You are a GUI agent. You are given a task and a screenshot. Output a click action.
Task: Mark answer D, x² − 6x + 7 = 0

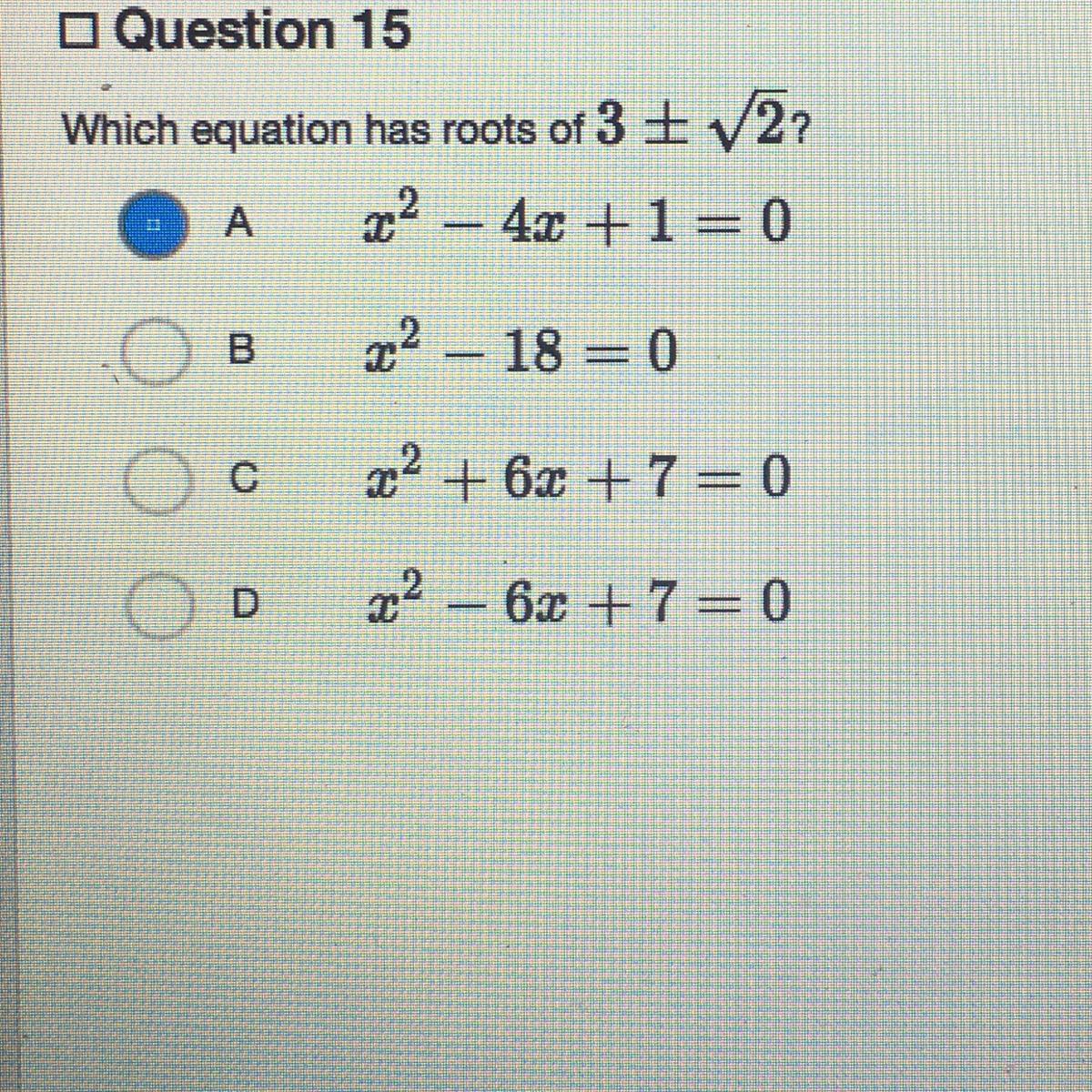(153, 603)
